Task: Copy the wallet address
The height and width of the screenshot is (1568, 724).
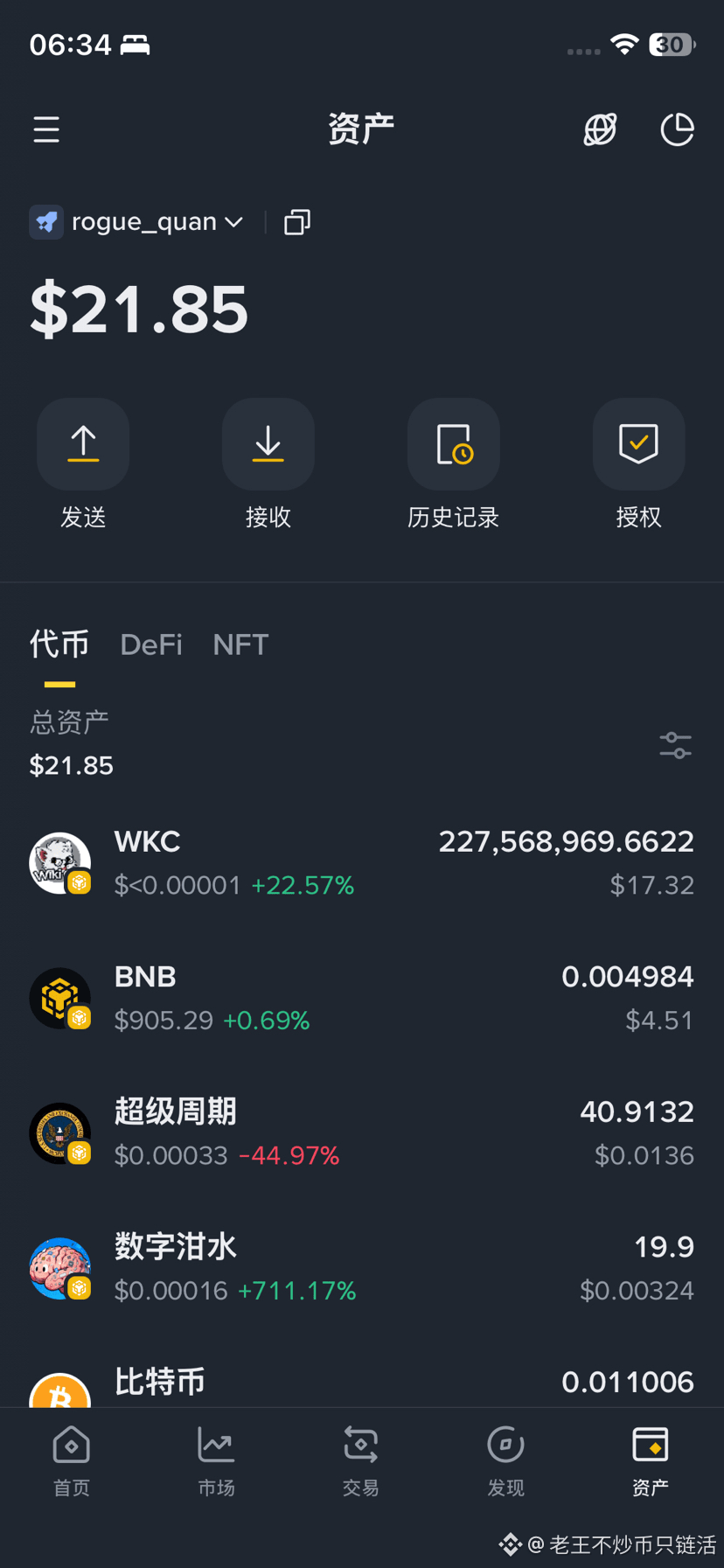Action: [x=297, y=222]
